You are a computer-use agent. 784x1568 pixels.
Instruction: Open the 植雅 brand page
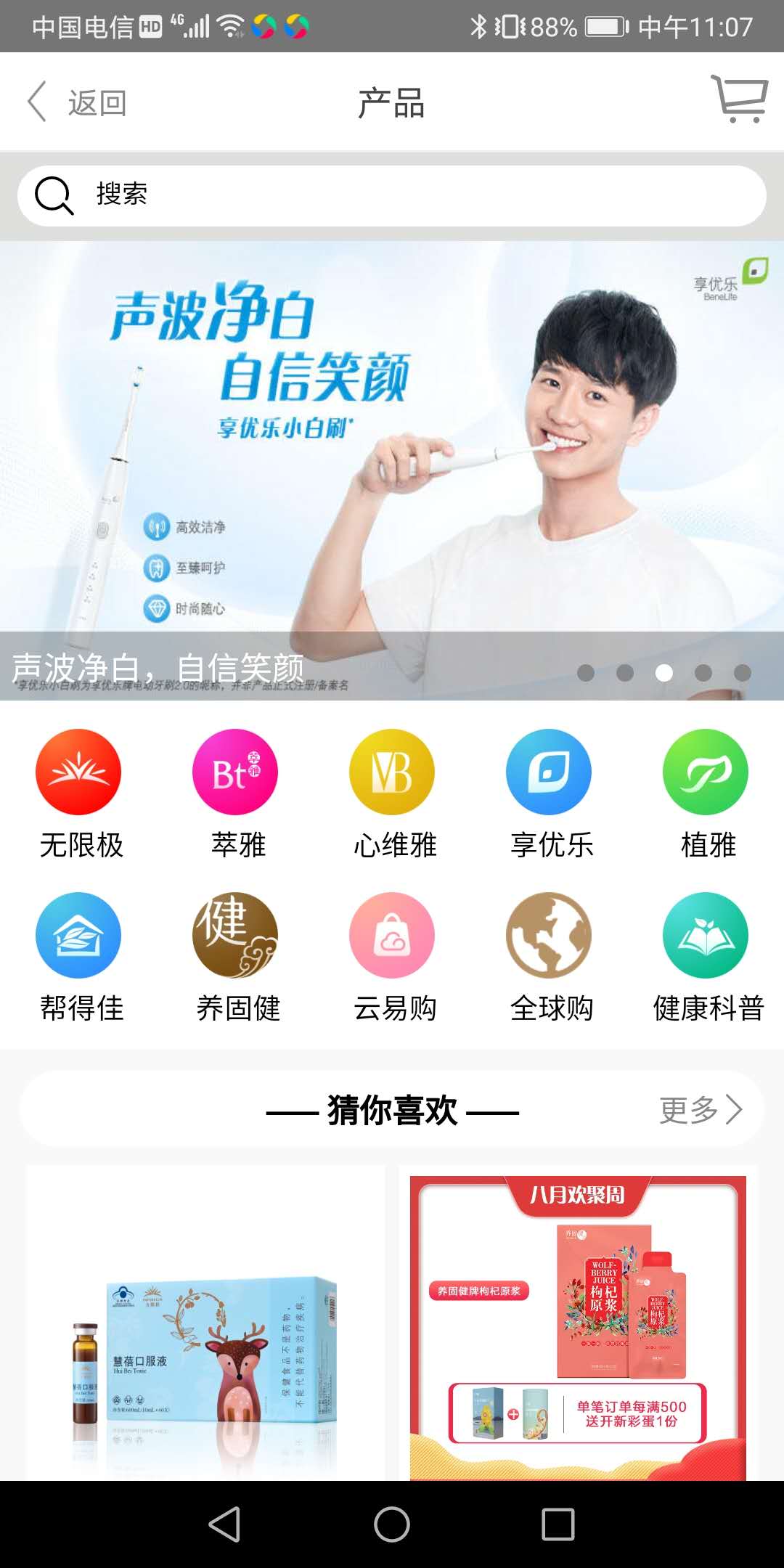point(704,772)
